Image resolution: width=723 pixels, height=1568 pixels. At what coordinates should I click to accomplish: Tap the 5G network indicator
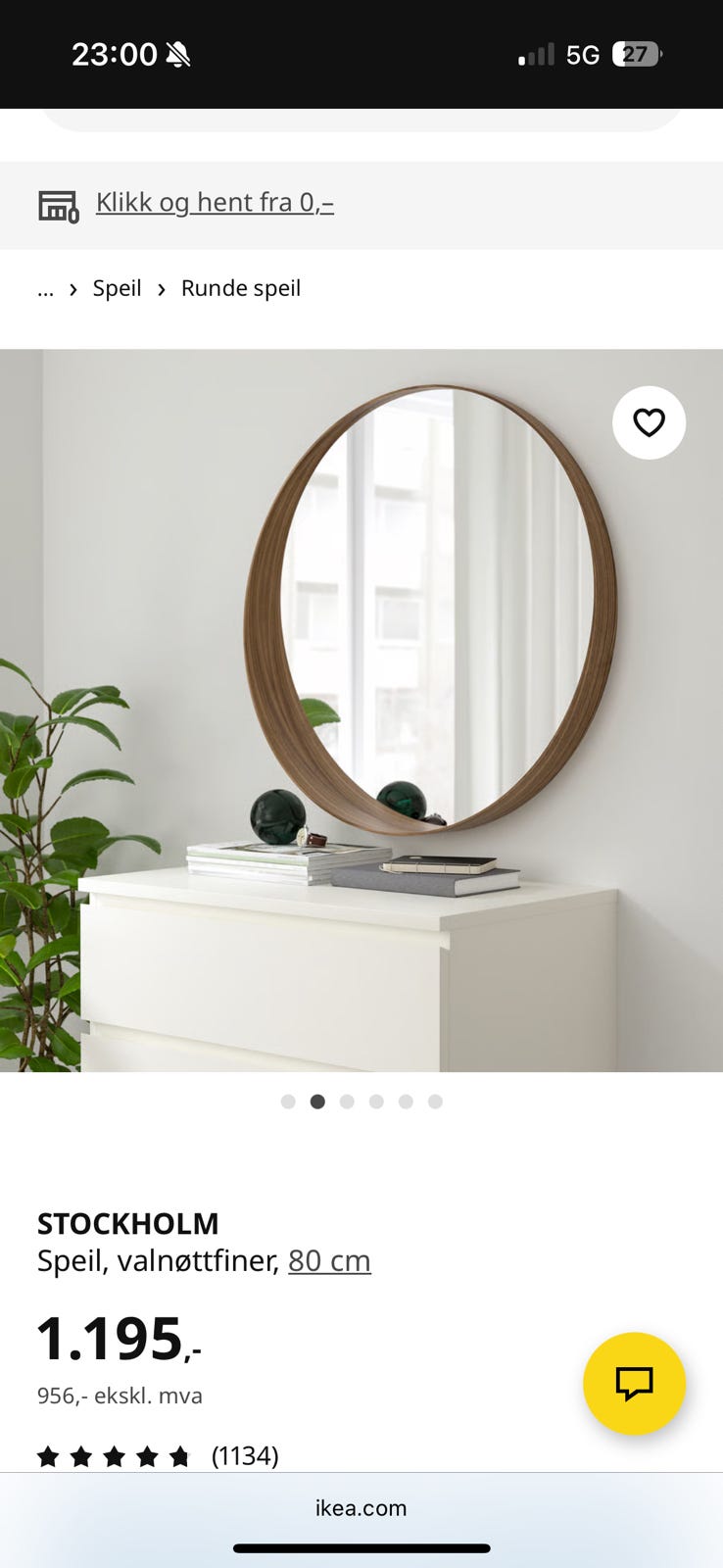583,54
